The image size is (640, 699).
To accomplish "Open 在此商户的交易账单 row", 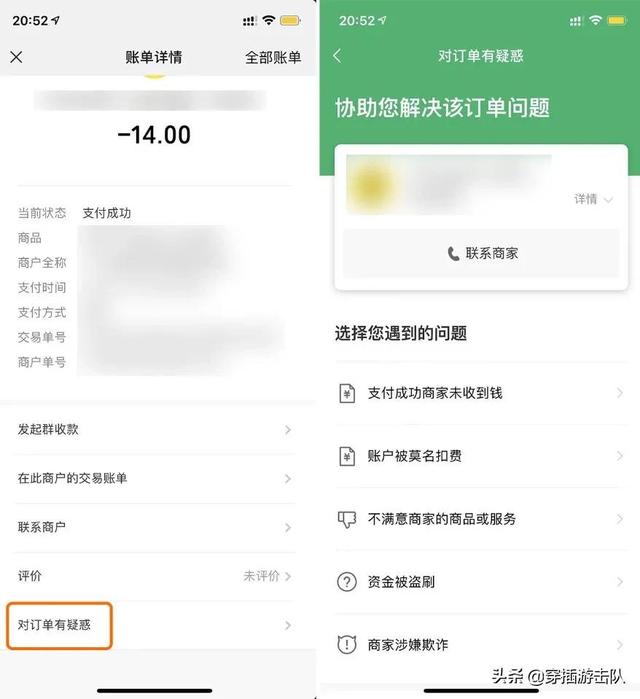I will pyautogui.click(x=155, y=478).
